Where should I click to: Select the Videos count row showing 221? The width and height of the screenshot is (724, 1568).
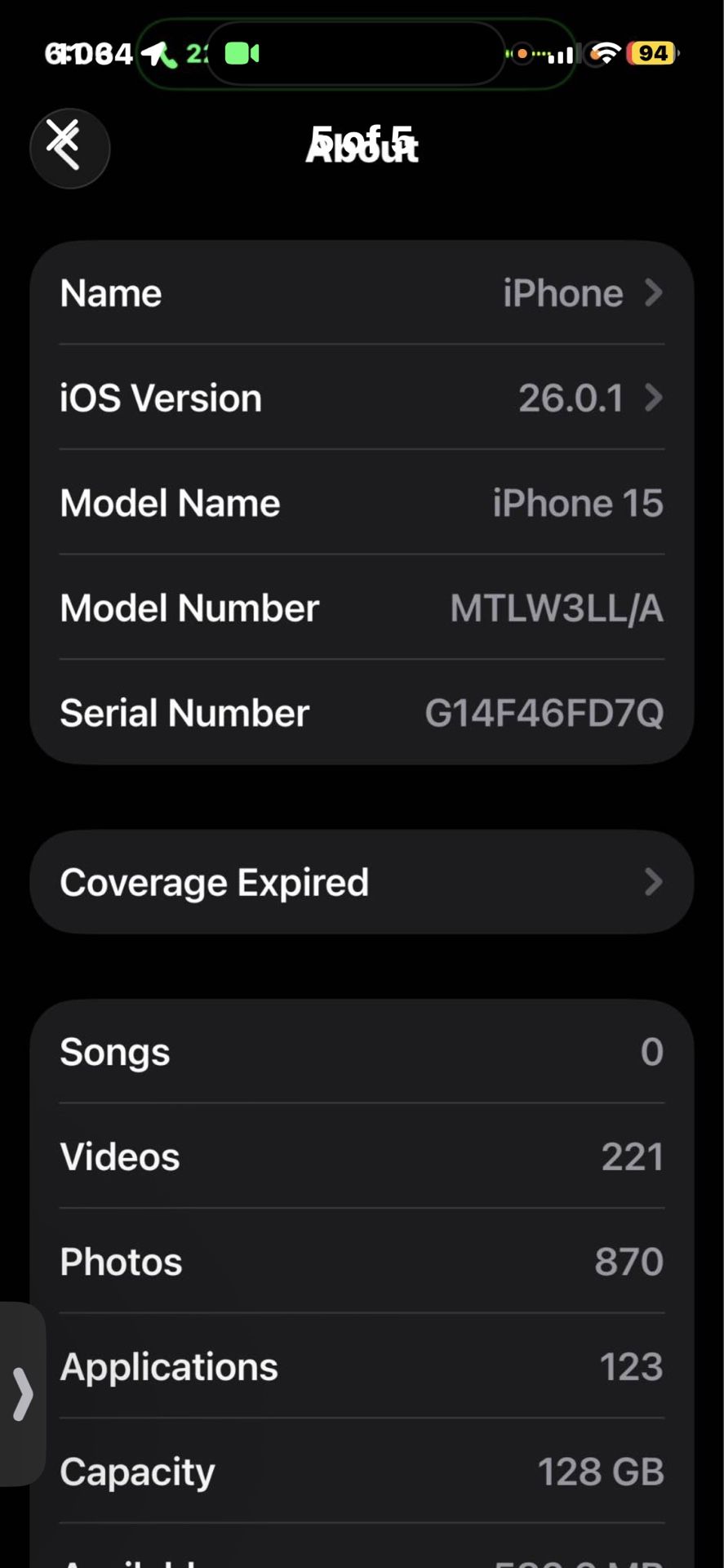click(362, 1156)
